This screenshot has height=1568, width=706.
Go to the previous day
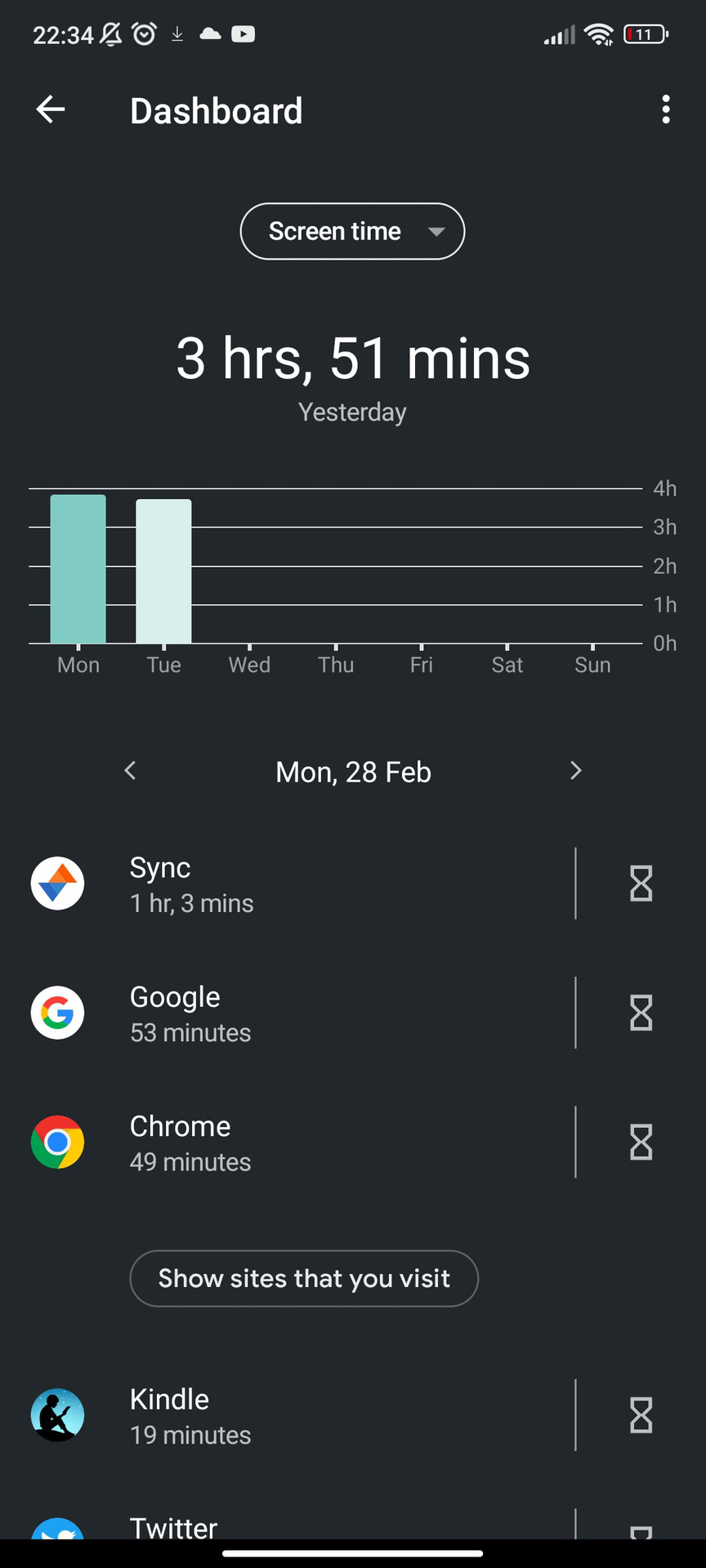point(130,771)
